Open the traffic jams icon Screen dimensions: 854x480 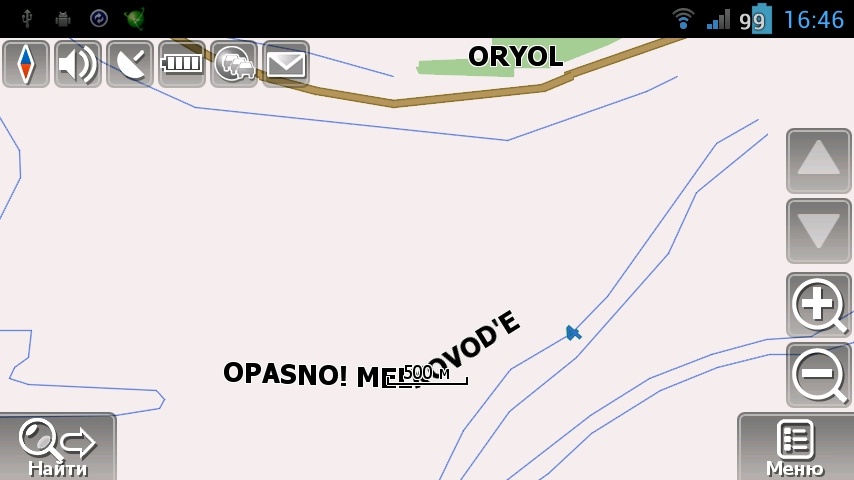click(234, 64)
